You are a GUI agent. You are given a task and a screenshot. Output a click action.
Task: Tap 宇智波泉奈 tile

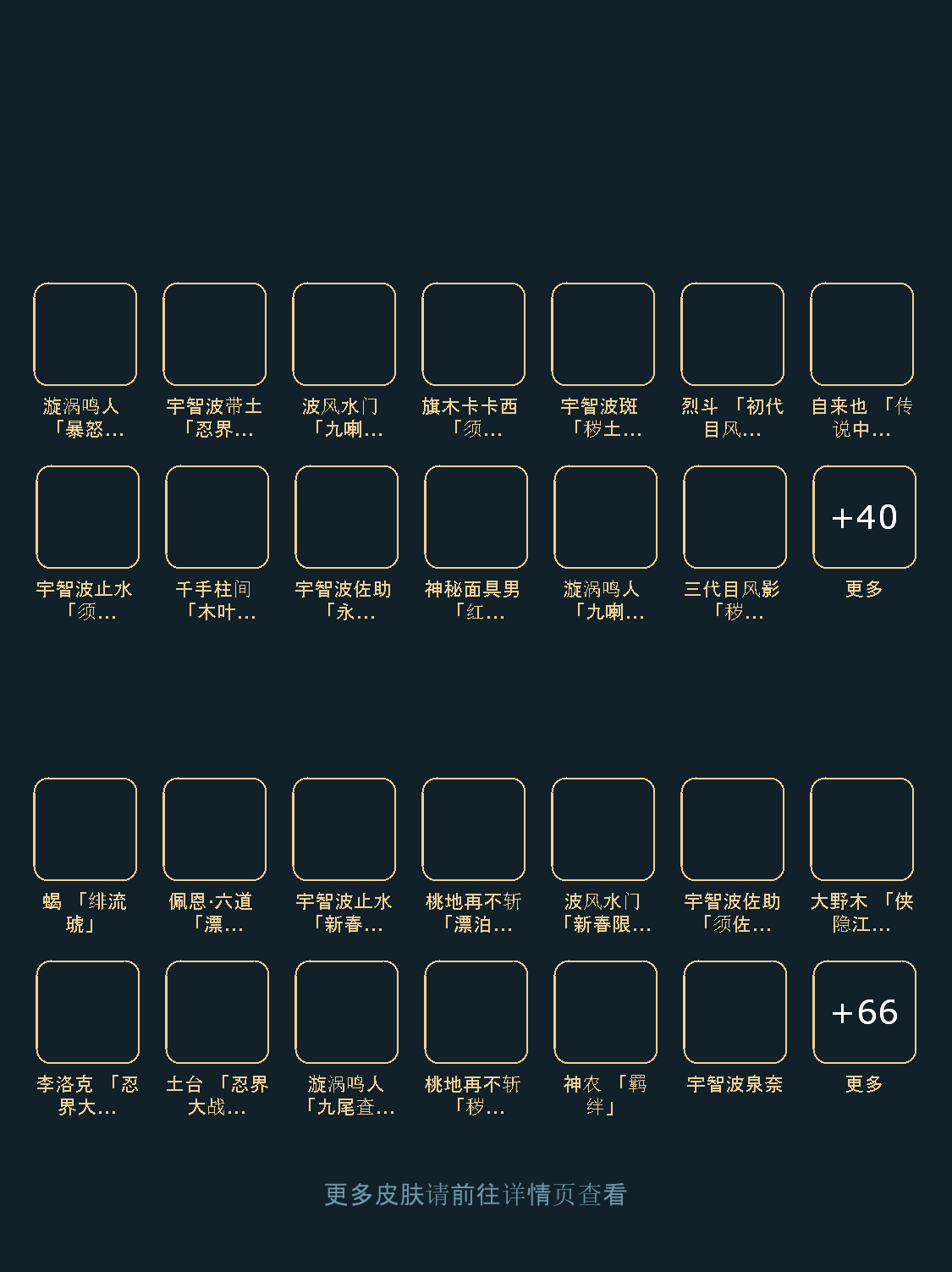(735, 1012)
